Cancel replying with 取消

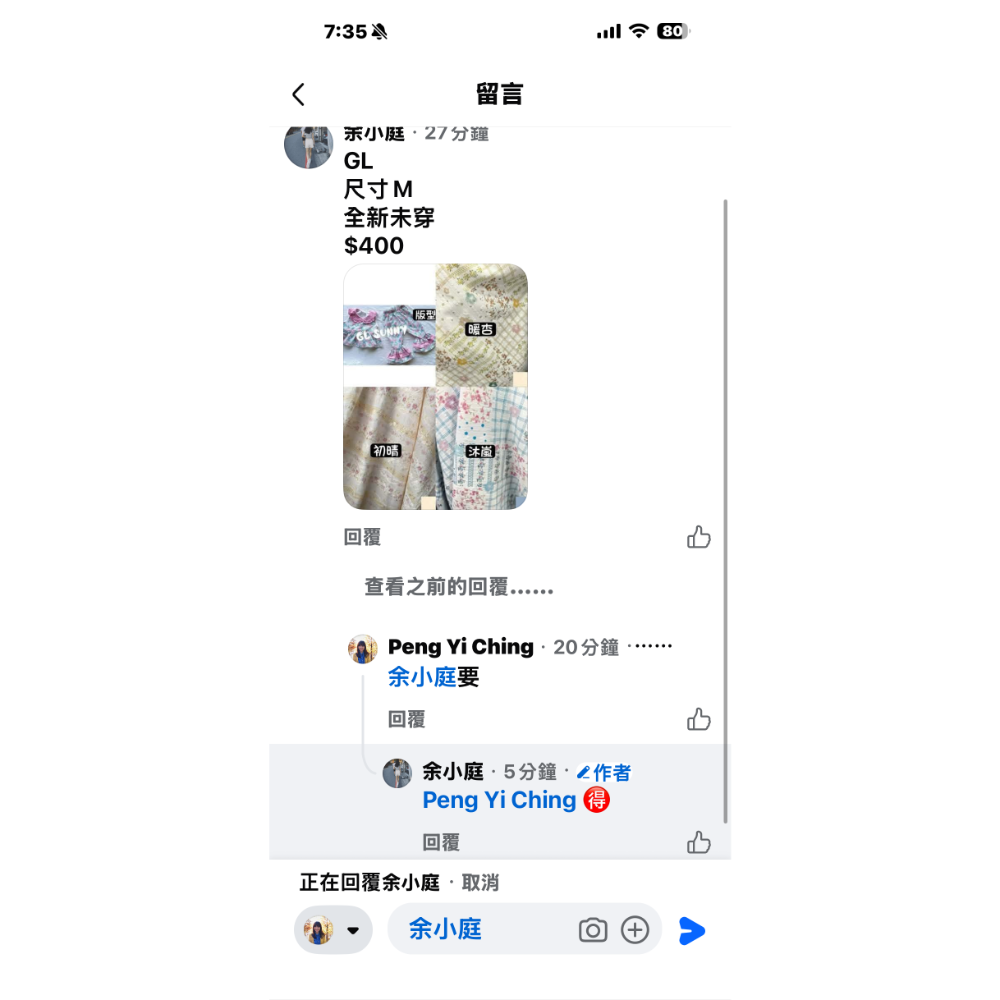tap(480, 883)
